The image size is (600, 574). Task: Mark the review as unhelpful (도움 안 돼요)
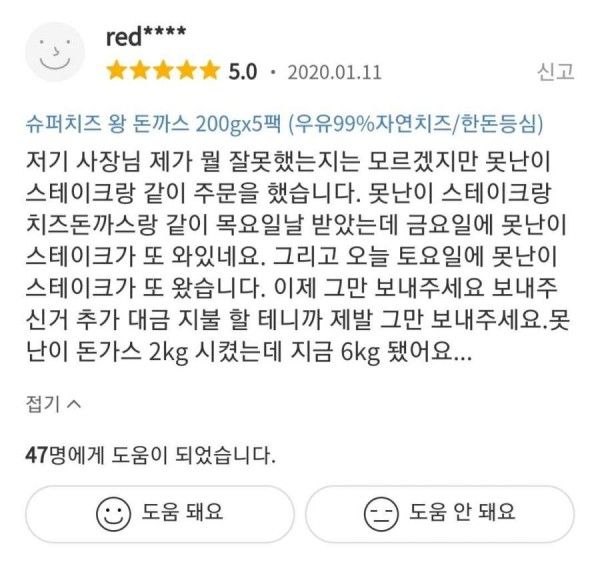tap(439, 513)
